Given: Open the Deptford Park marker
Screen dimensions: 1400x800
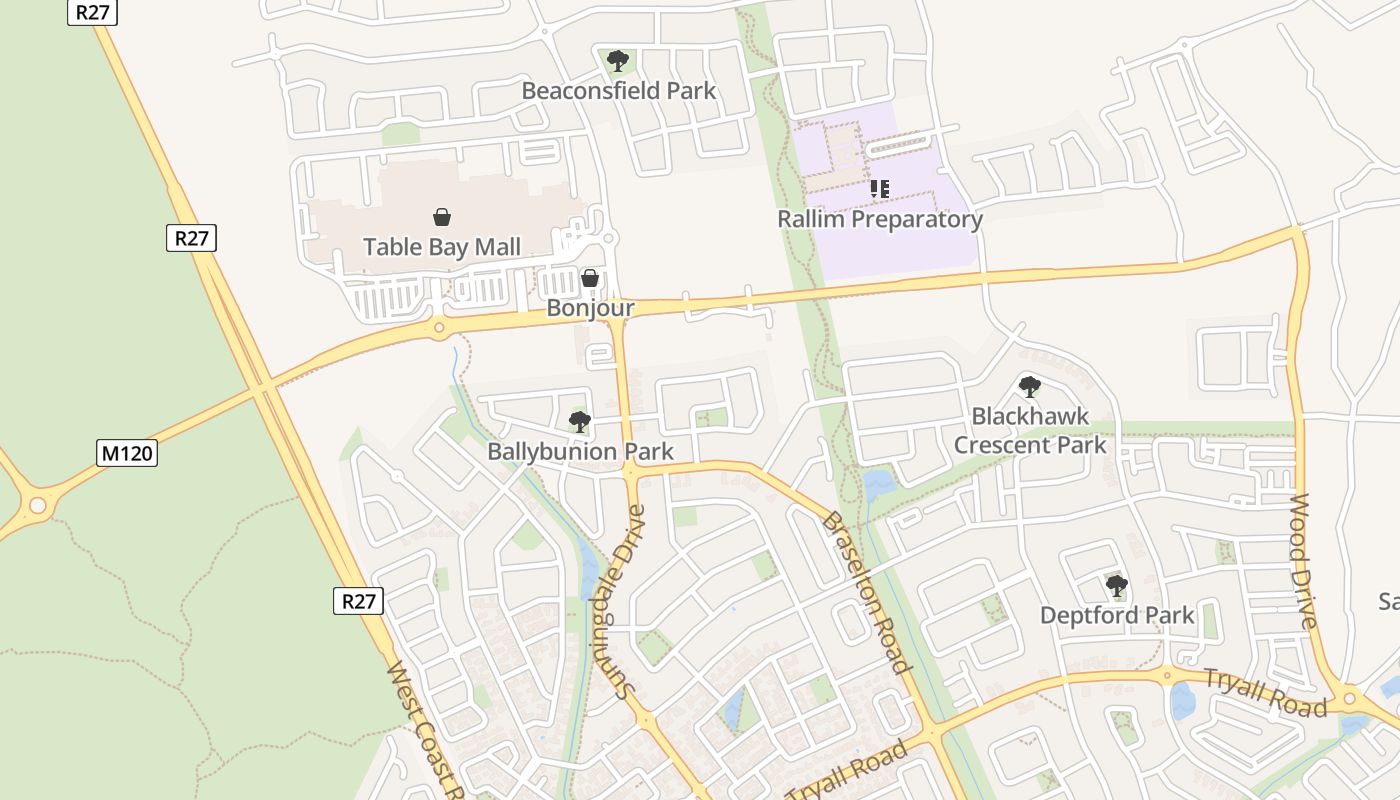Looking at the screenshot, I should pos(1116,586).
